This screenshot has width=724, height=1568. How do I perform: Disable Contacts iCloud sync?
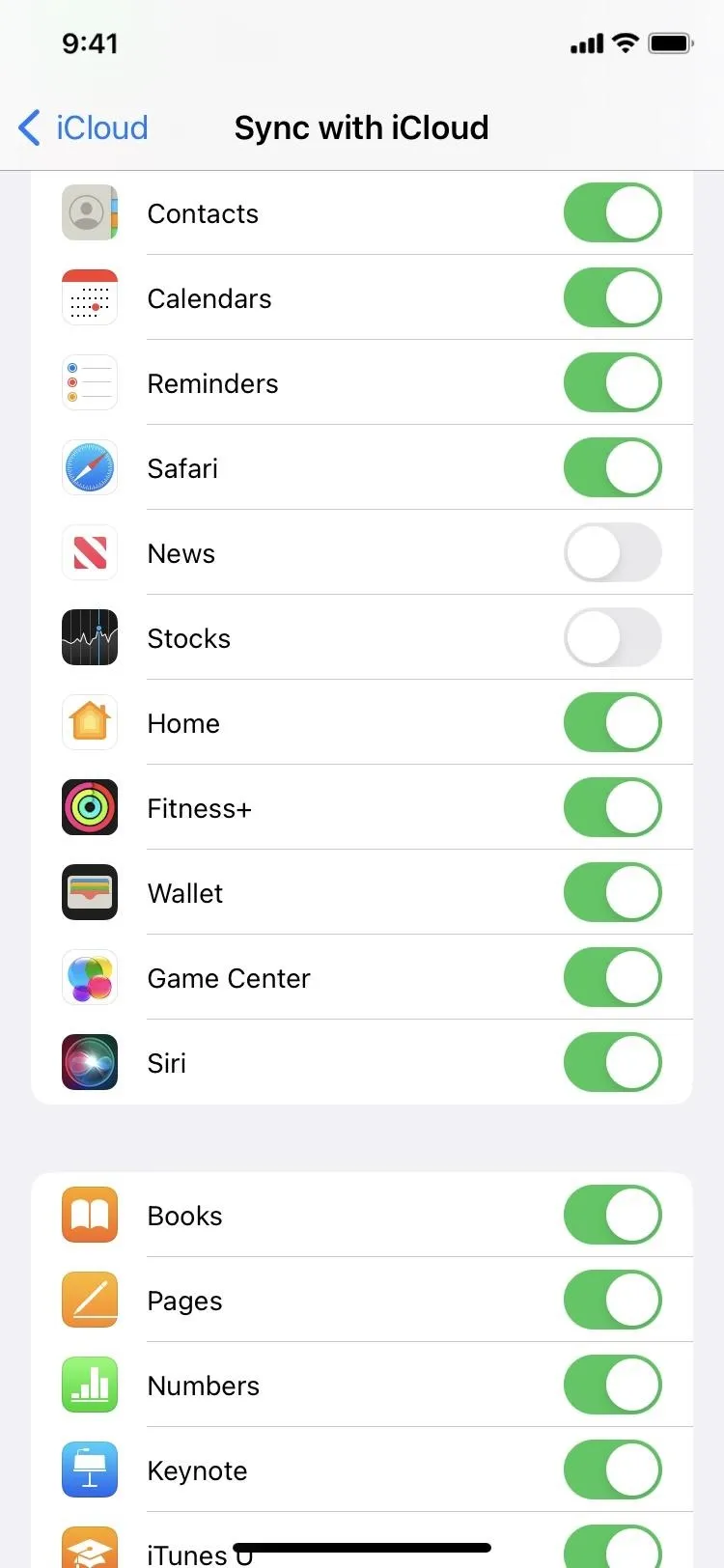[x=613, y=213]
